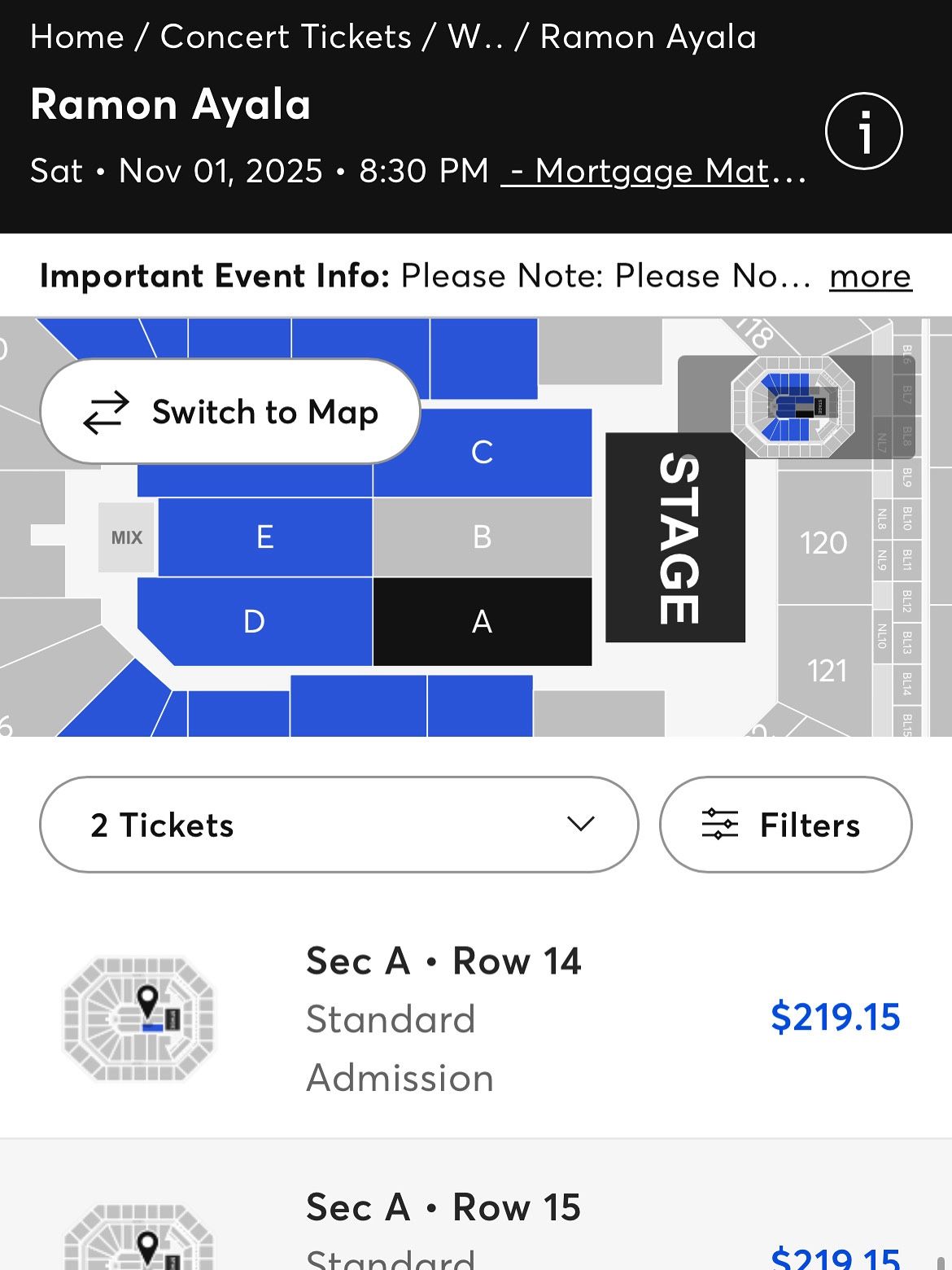952x1270 pixels.
Task: Open the Filters panel
Action: coord(785,824)
